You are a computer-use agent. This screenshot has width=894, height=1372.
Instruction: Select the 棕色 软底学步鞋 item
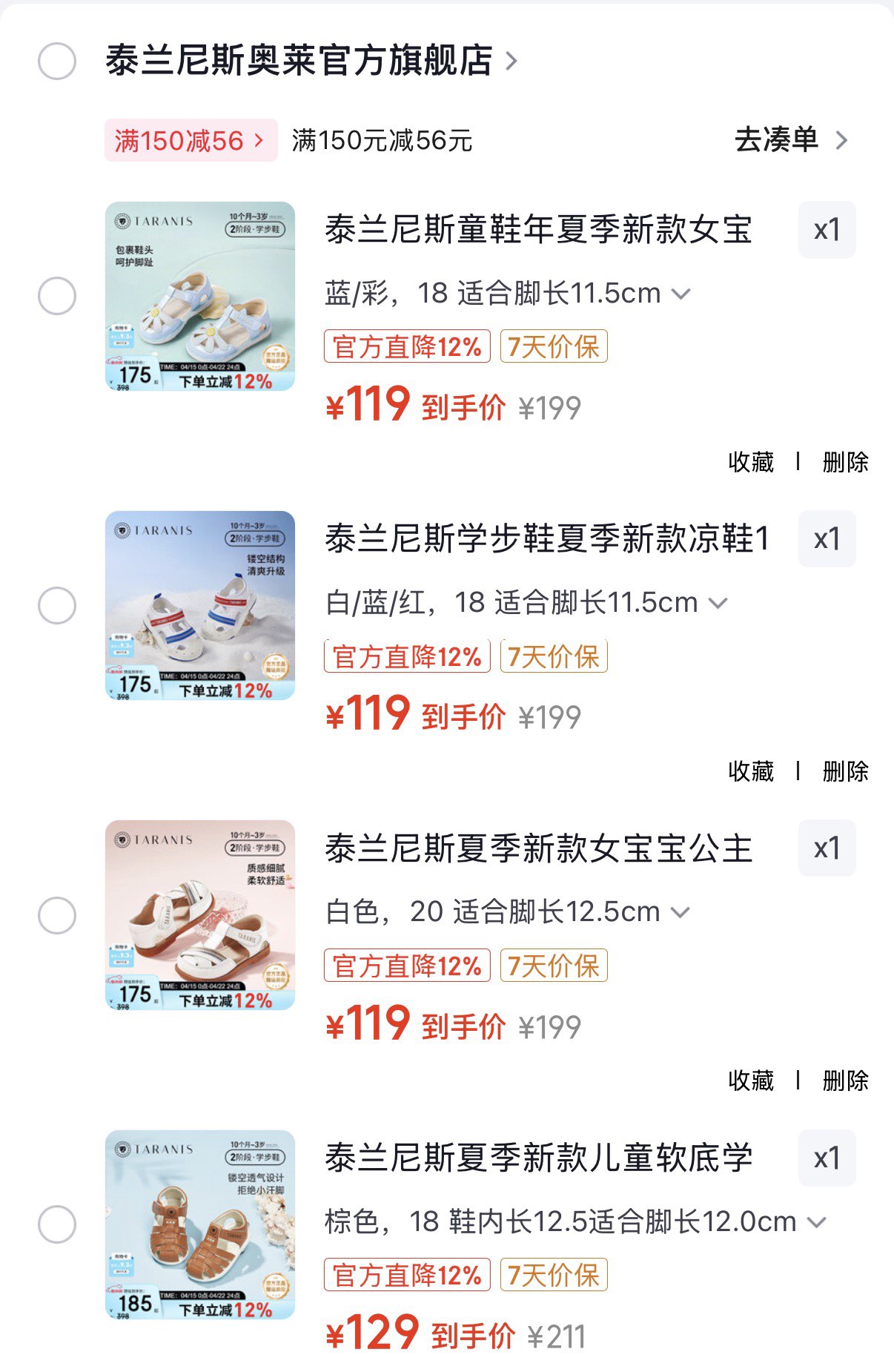click(x=57, y=1224)
